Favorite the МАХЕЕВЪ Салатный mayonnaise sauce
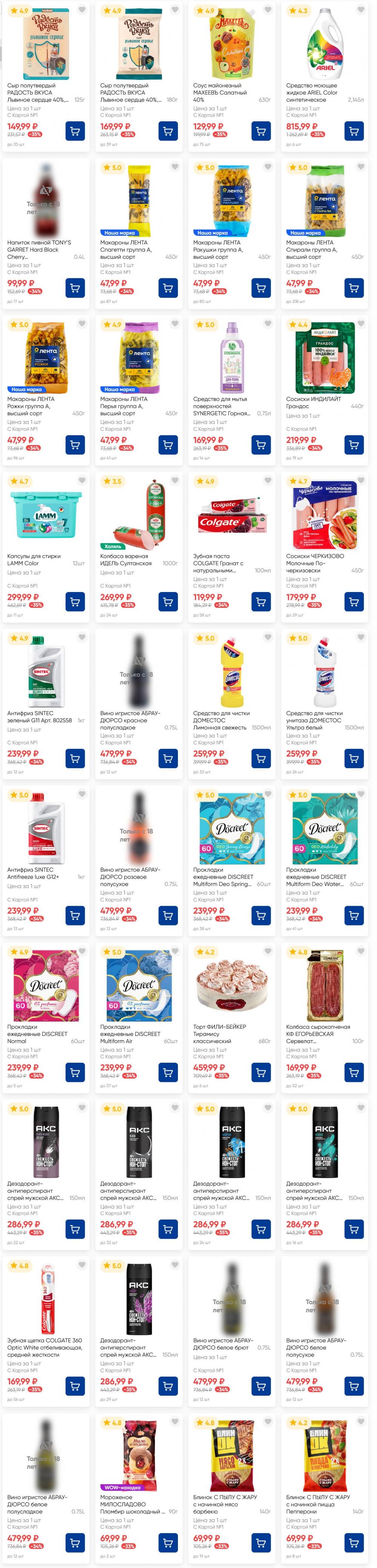This screenshot has width=377, height=1568. click(x=268, y=10)
